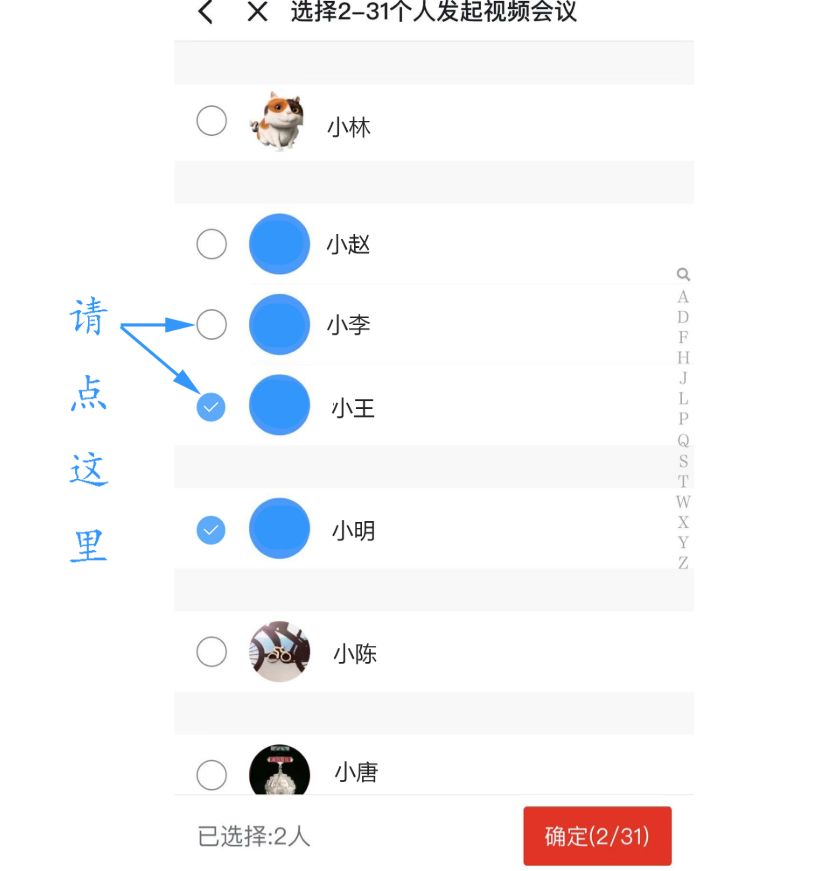
Task: Add 小陈 to the video meeting
Action: point(211,652)
